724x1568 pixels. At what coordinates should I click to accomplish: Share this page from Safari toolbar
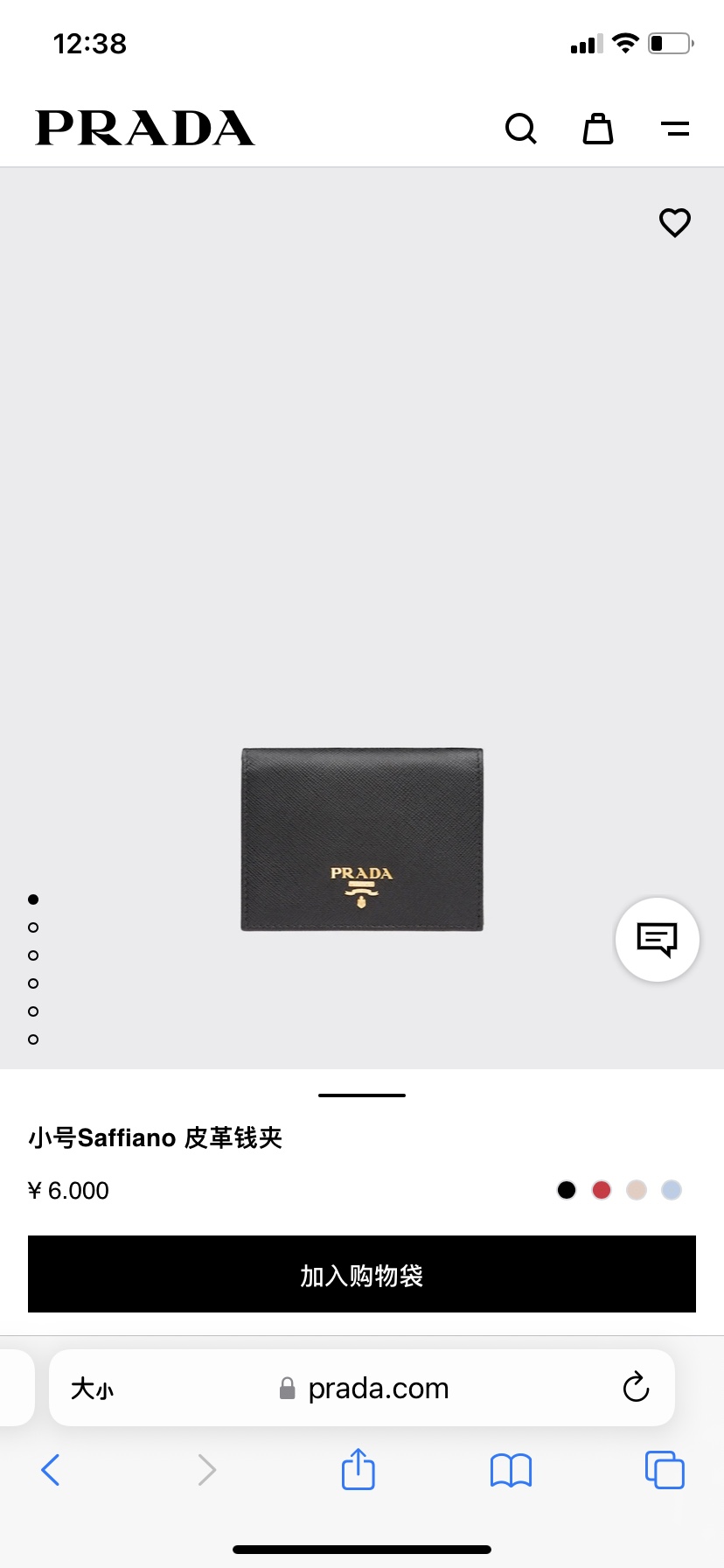[x=359, y=1469]
